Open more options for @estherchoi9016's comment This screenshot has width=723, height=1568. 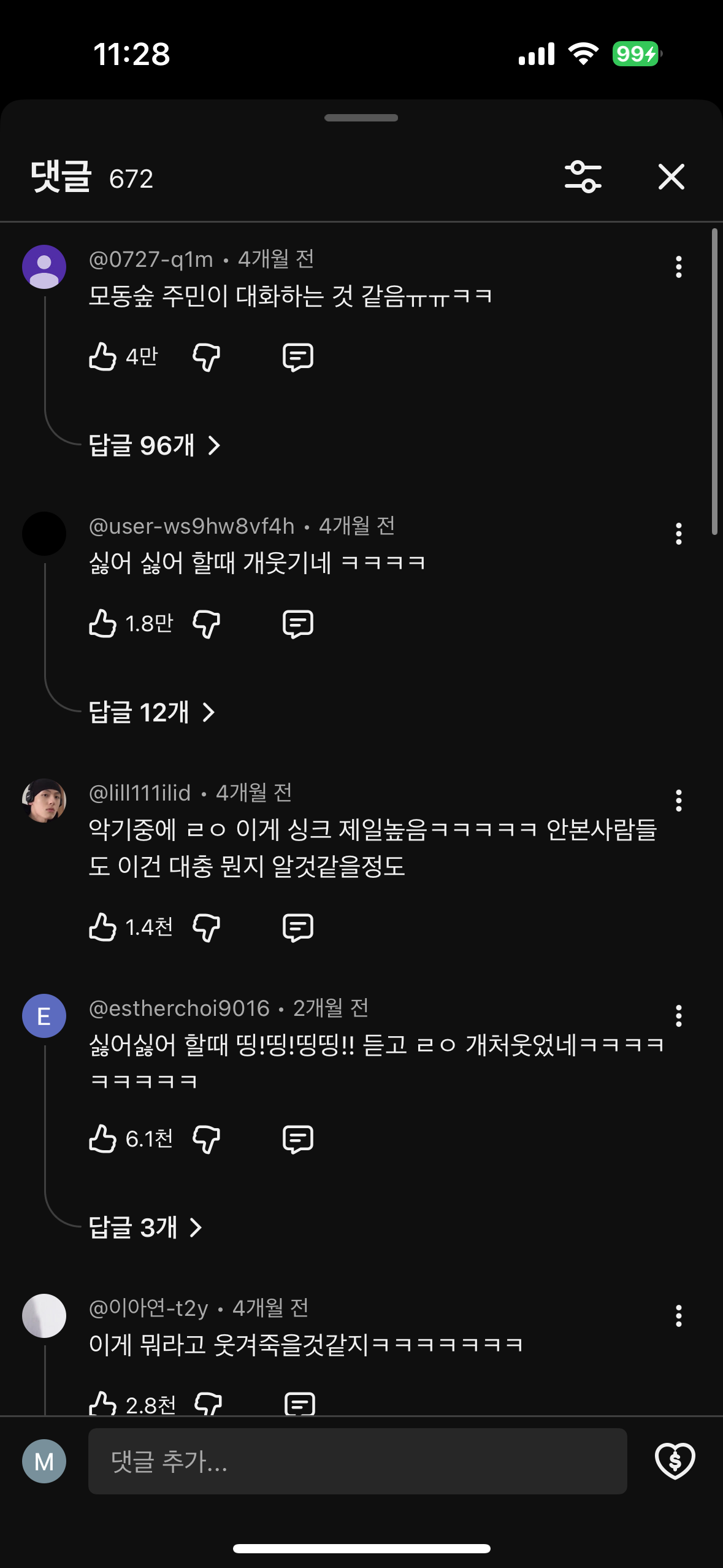click(678, 1016)
